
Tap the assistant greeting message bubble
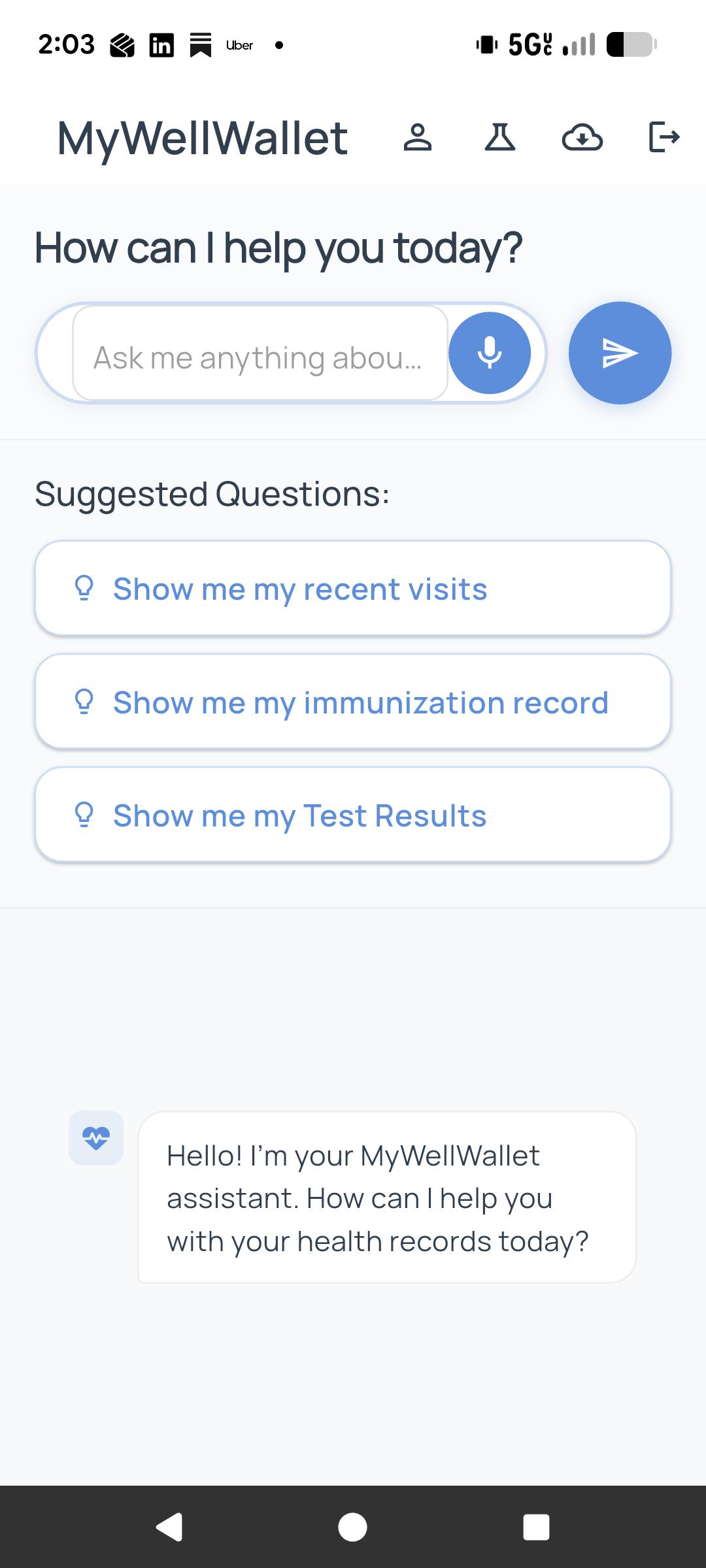[386, 1198]
